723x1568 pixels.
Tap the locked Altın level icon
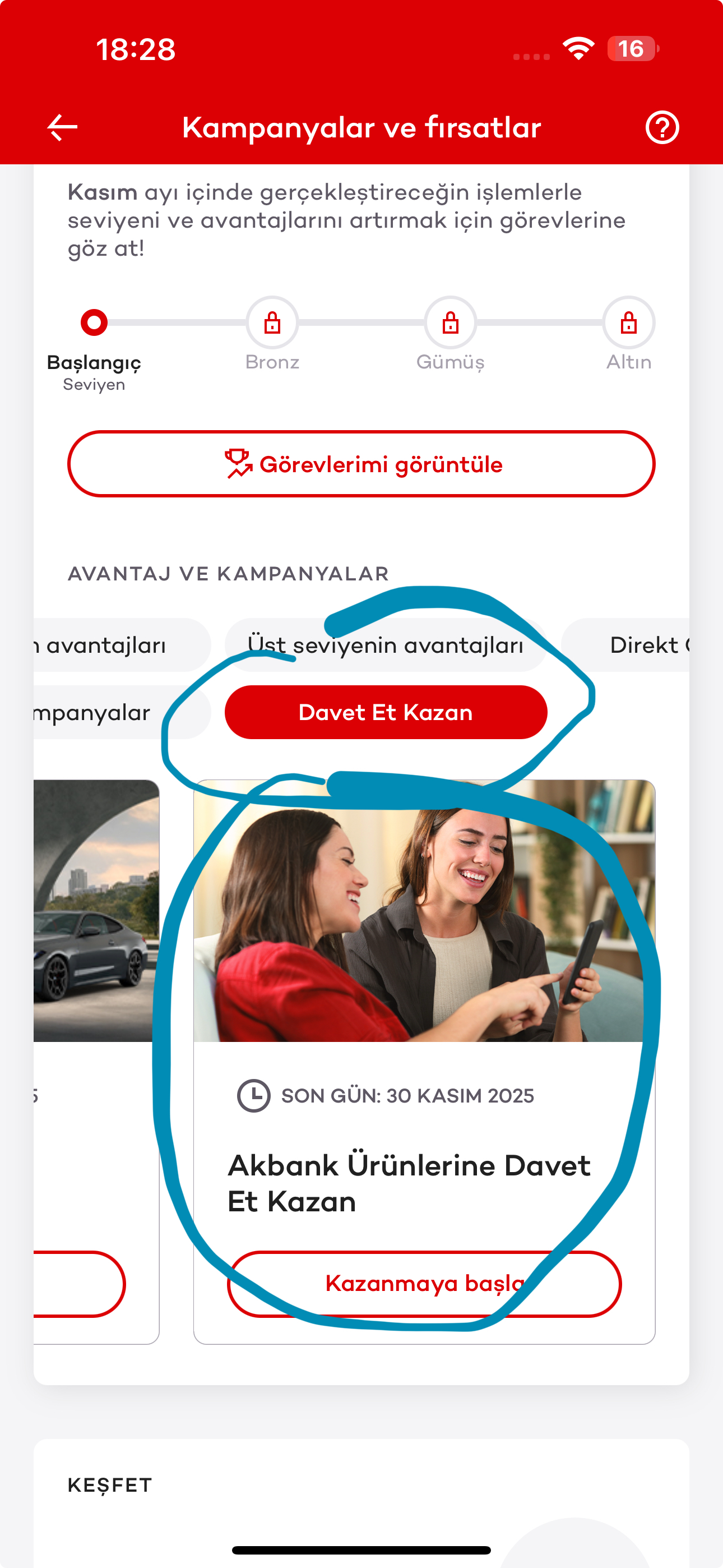pyautogui.click(x=629, y=322)
